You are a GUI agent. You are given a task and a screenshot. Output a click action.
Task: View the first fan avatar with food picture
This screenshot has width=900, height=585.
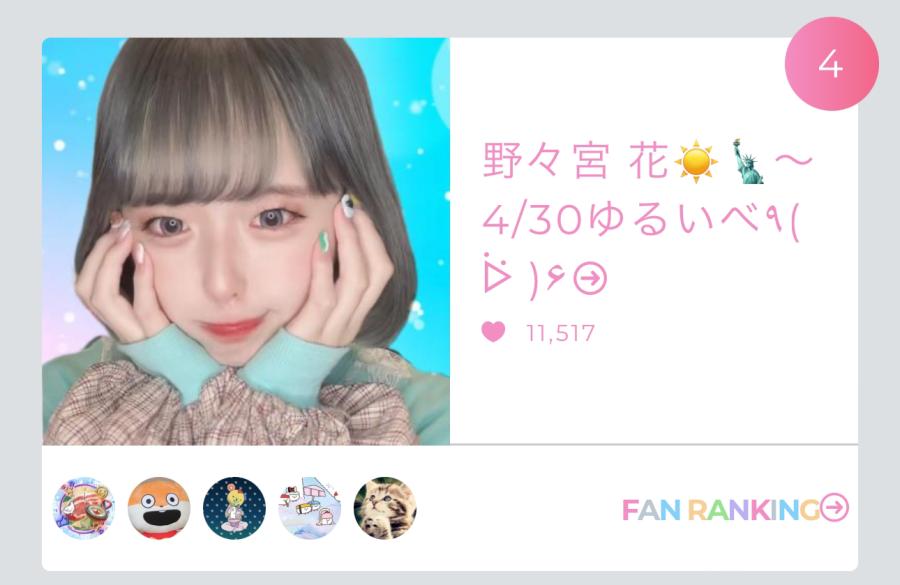click(84, 508)
